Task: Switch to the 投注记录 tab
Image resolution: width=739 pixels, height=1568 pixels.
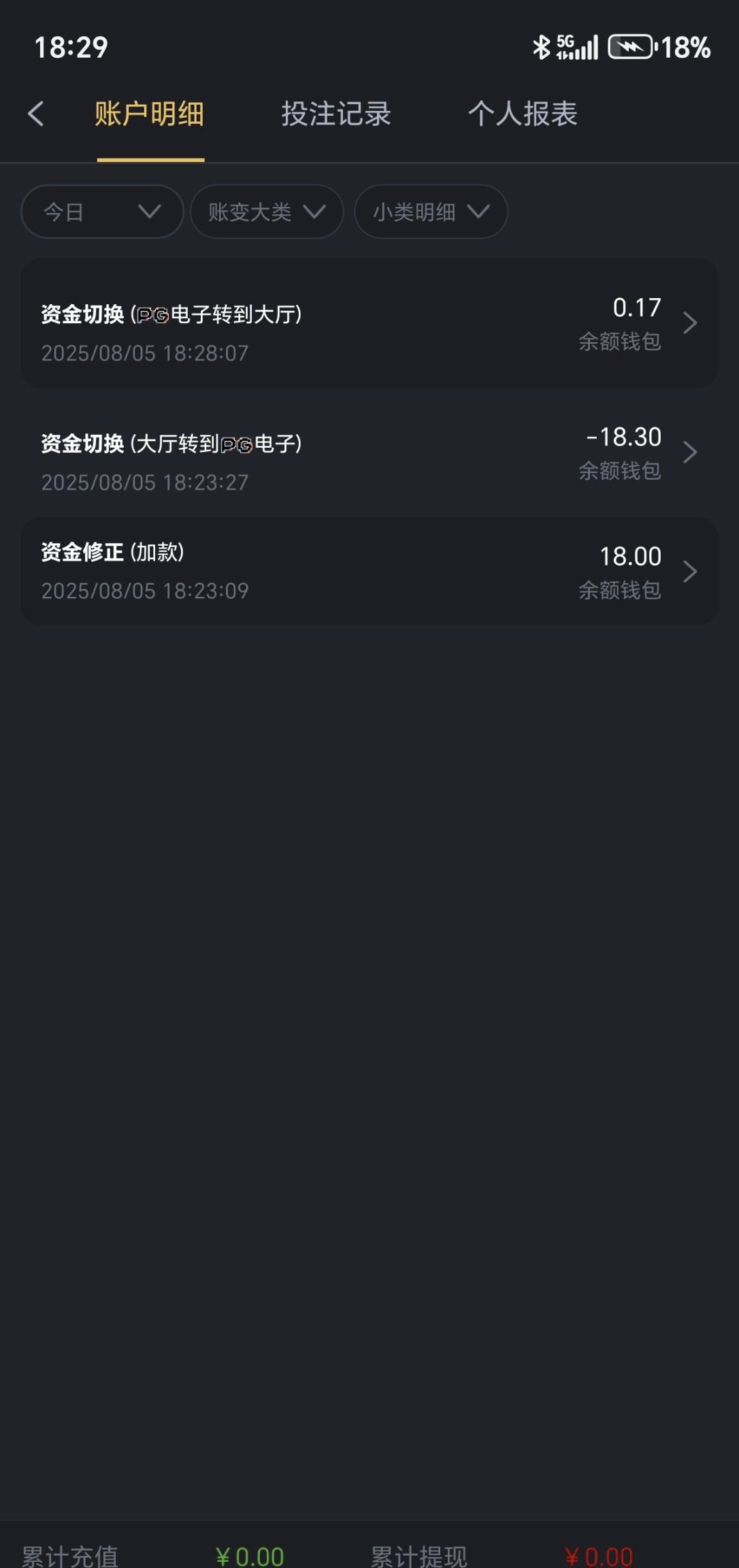Action: (336, 114)
